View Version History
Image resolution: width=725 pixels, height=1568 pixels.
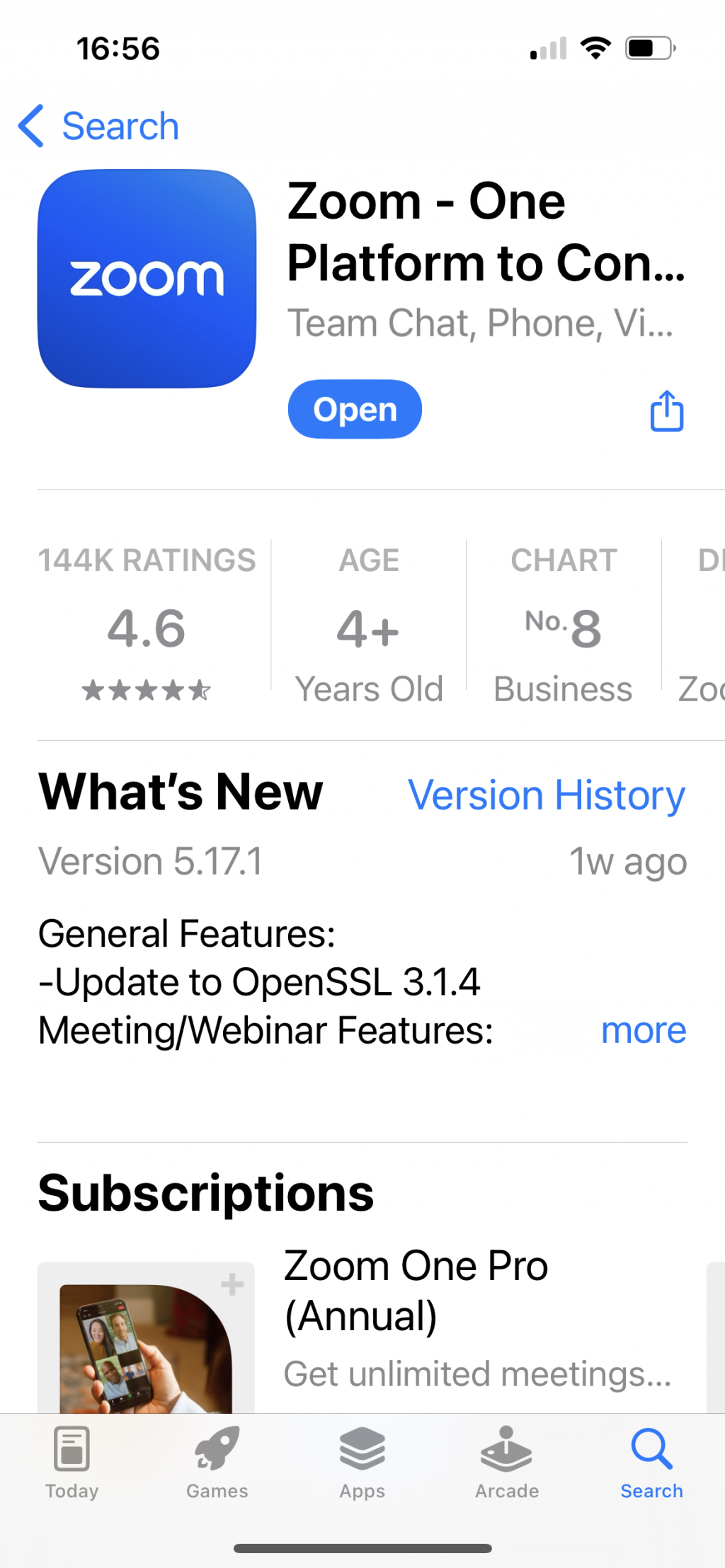(x=547, y=795)
